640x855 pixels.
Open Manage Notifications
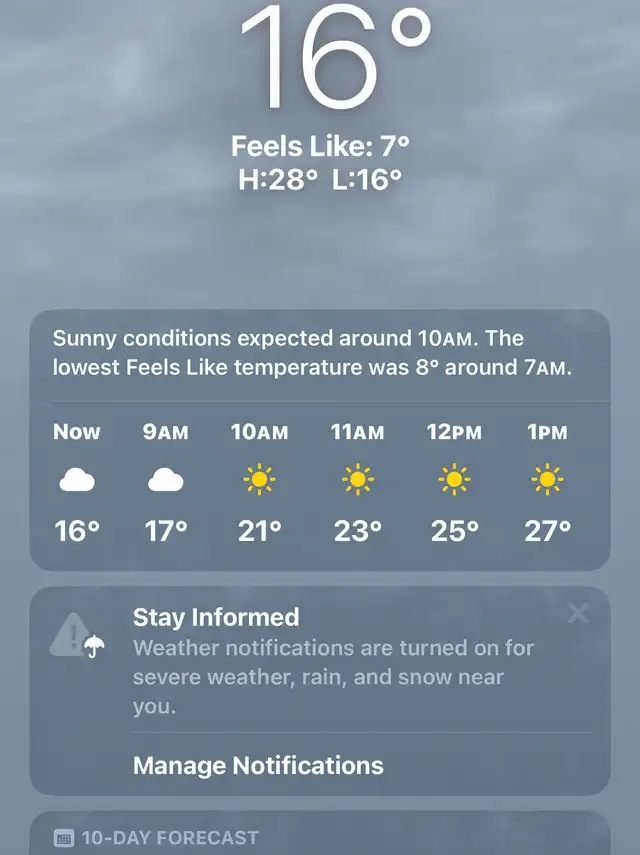[x=258, y=766]
